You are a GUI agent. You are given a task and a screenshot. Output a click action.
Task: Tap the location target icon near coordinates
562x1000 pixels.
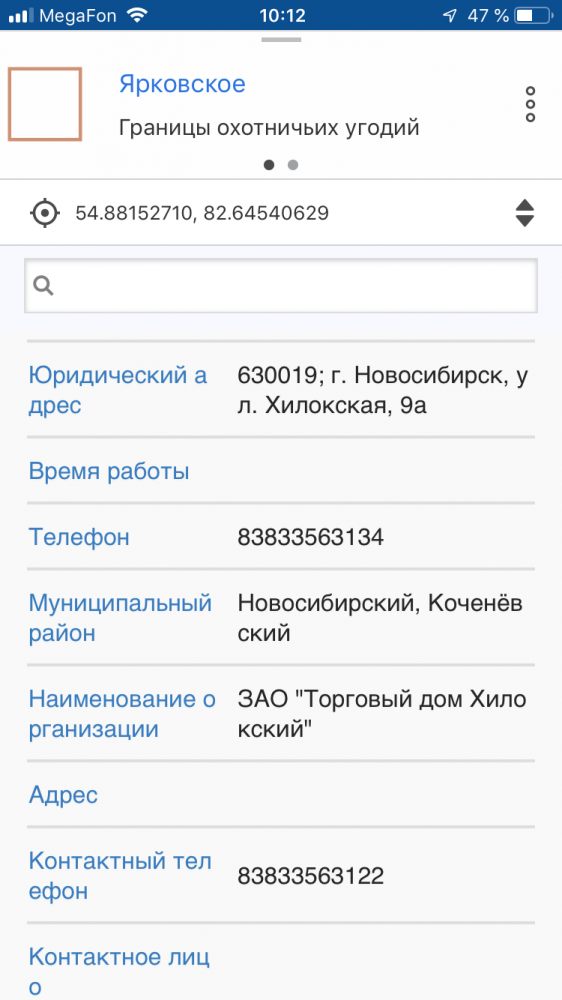click(45, 213)
